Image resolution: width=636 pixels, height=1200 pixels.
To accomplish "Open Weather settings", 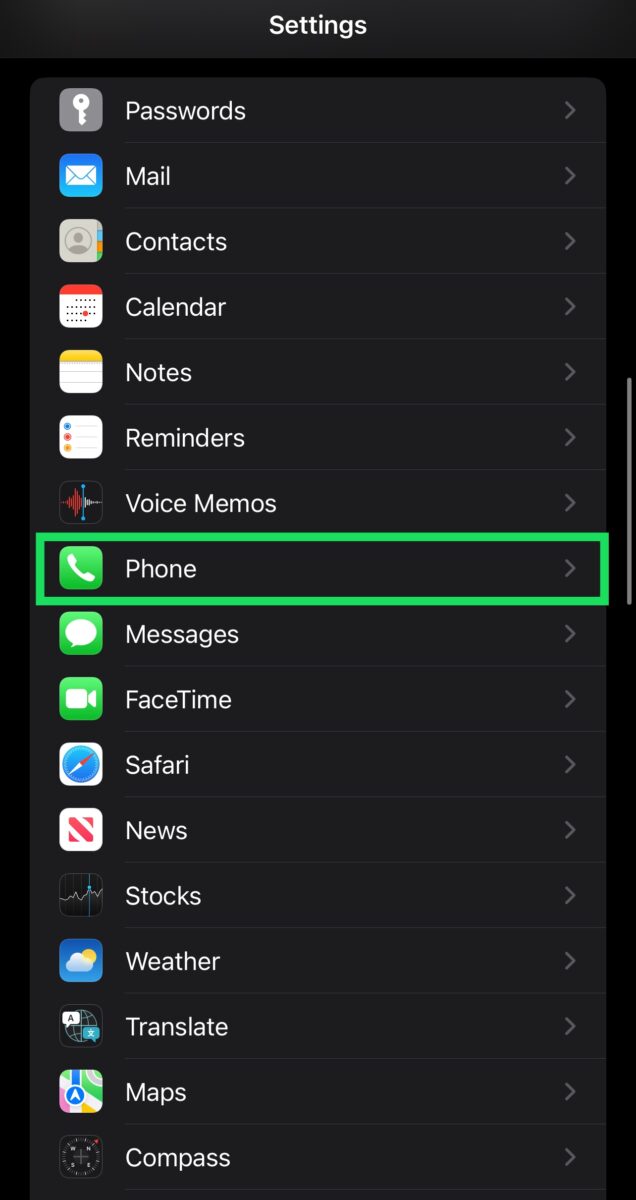I will pyautogui.click(x=318, y=962).
